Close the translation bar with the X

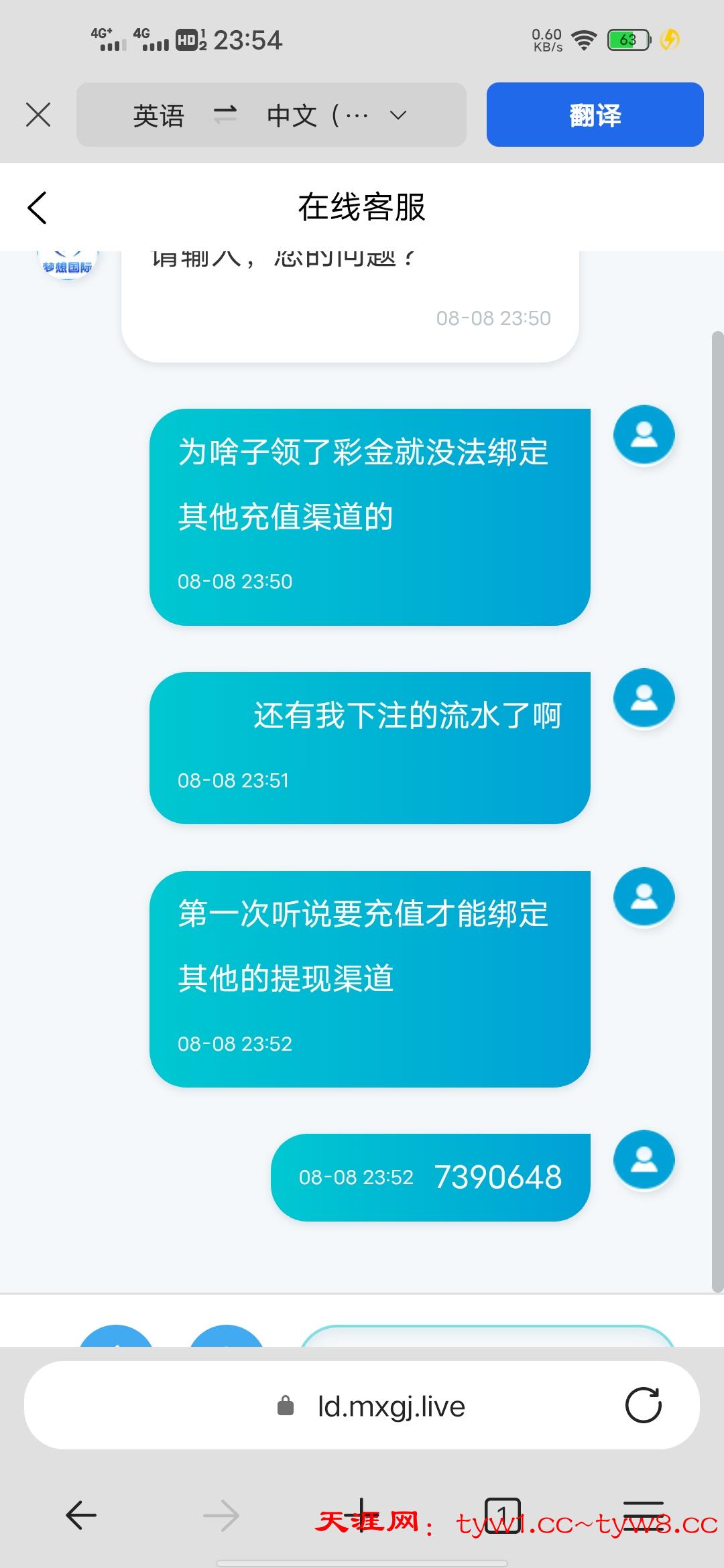38,114
